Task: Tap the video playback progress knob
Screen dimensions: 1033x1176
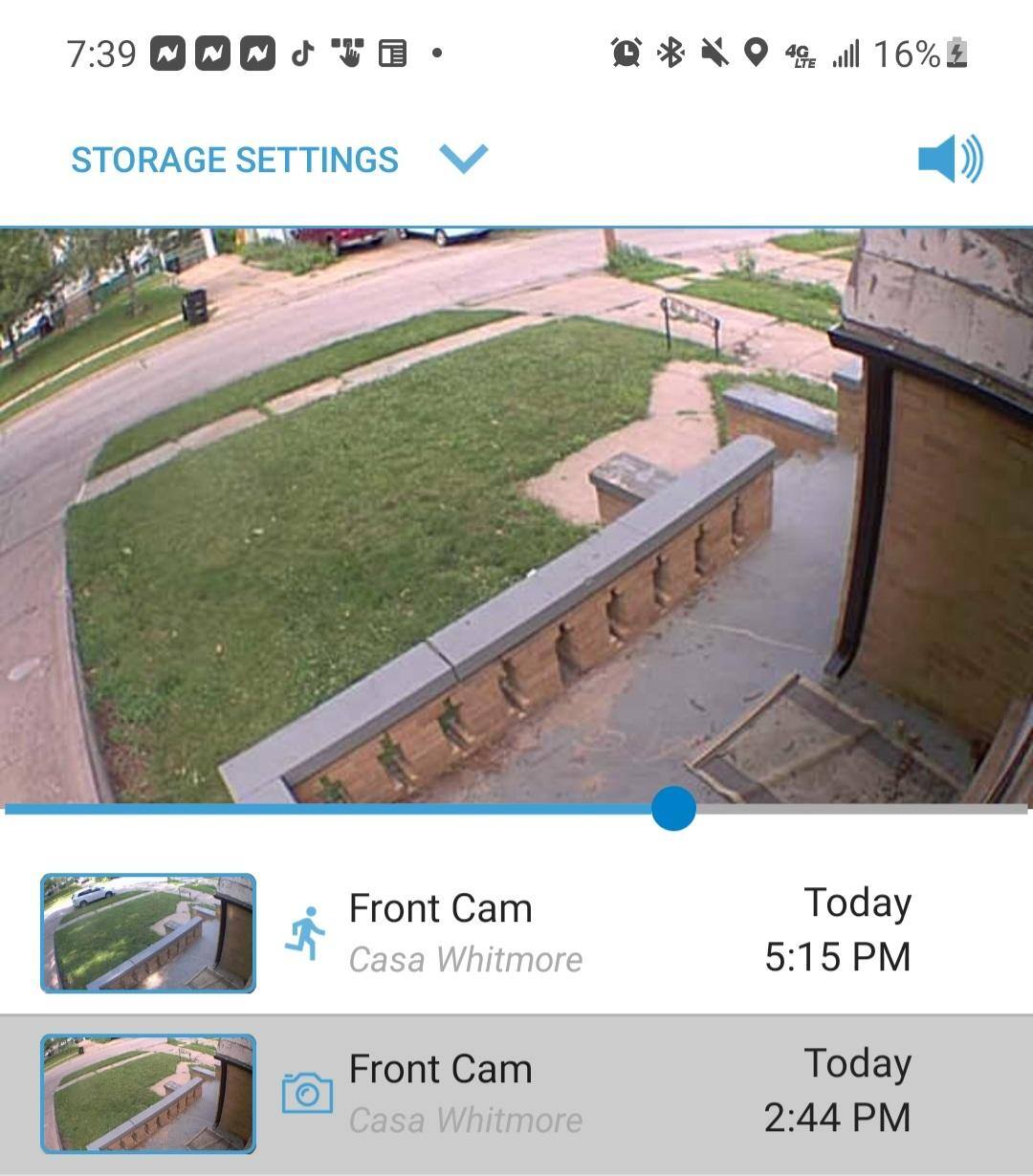Action: tap(673, 809)
